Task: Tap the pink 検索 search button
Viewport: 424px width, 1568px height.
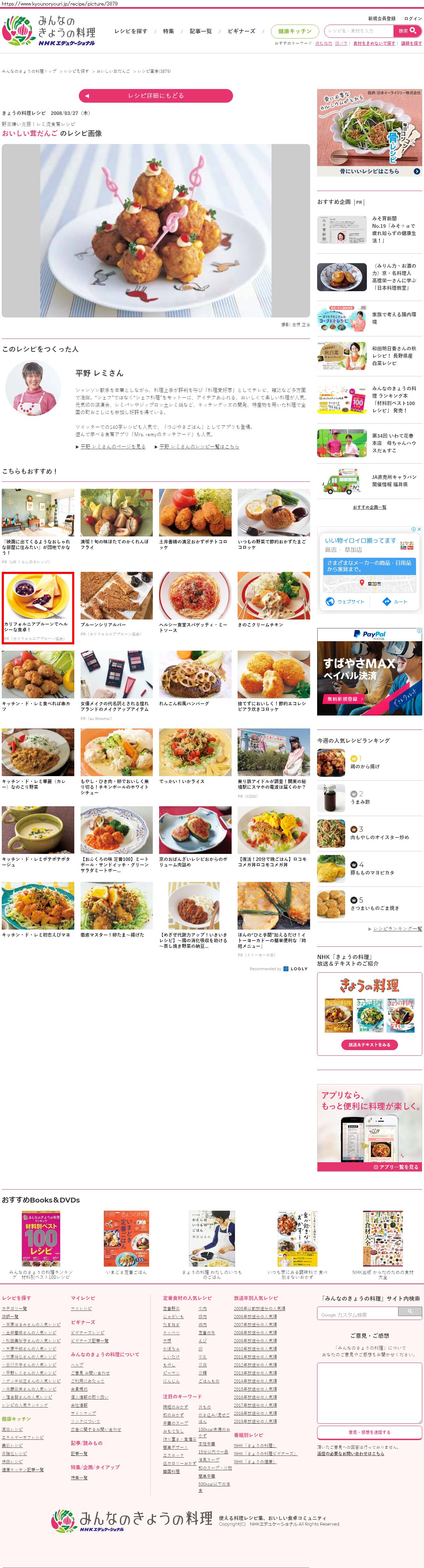Action: point(407,30)
